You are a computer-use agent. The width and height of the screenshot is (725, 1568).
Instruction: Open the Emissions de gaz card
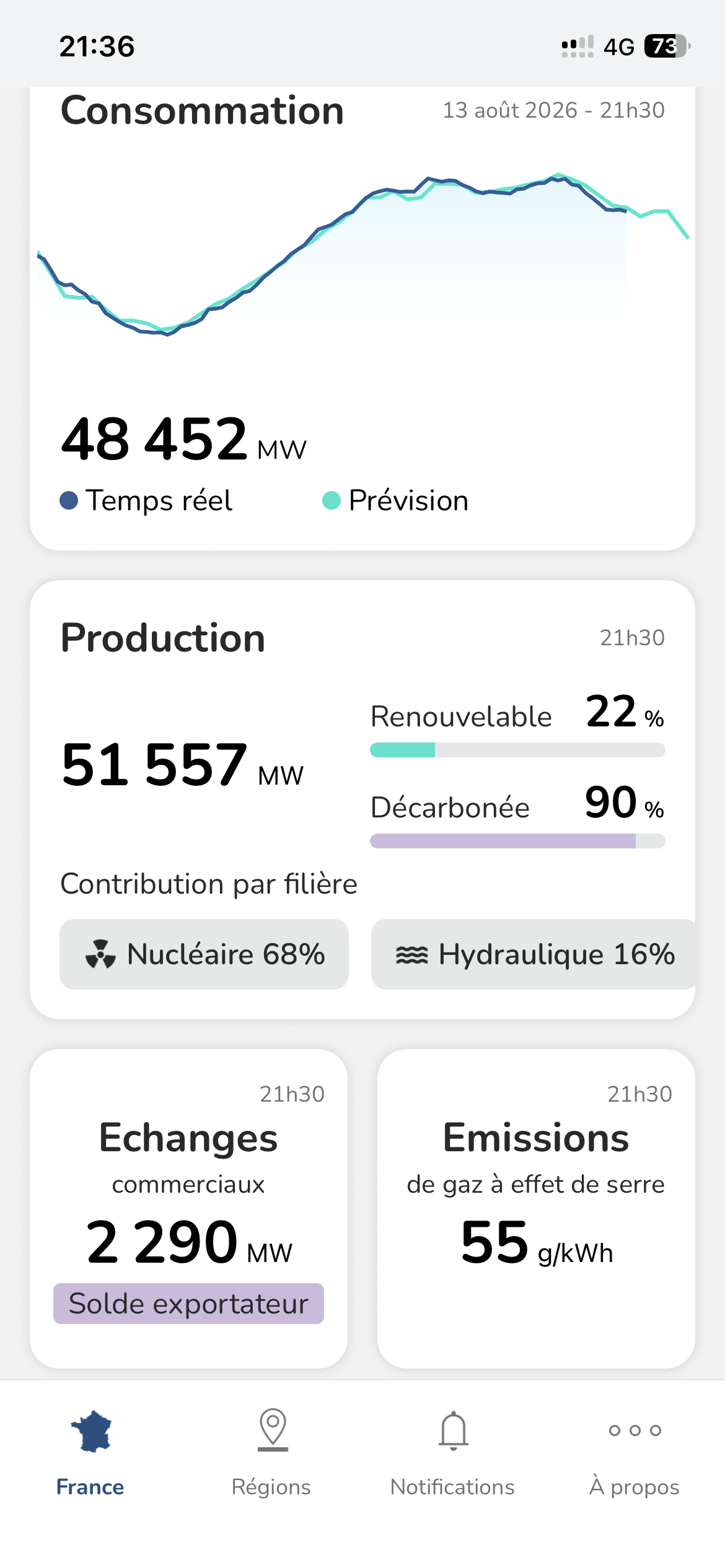[536, 1208]
